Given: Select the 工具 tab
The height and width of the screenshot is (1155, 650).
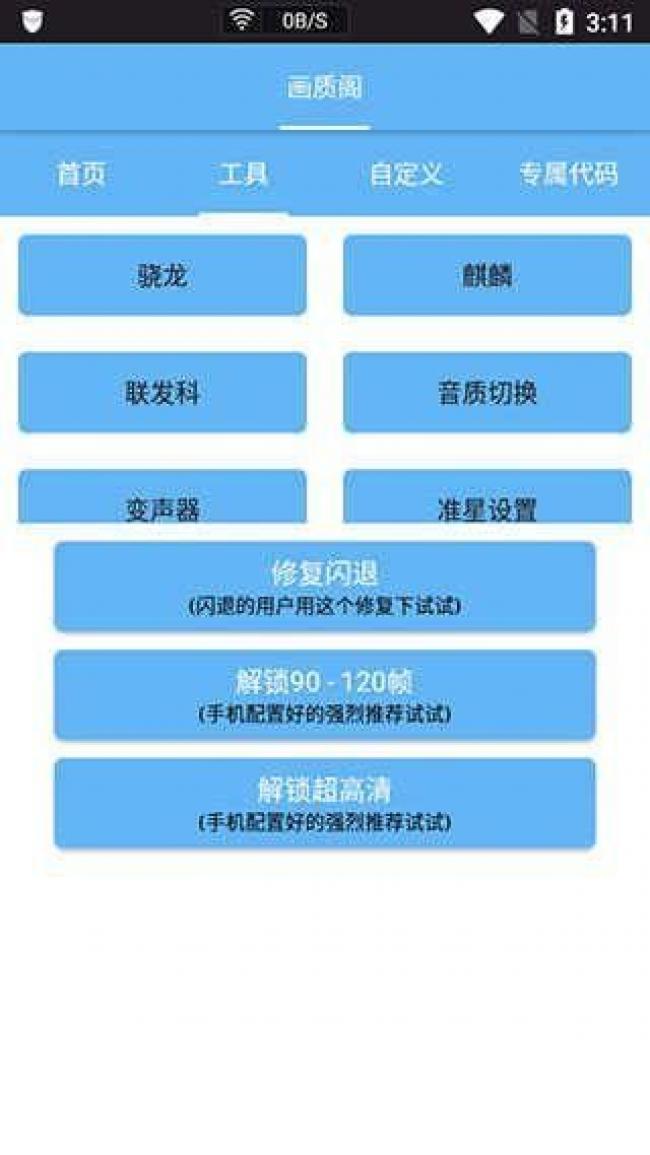Looking at the screenshot, I should point(243,174).
